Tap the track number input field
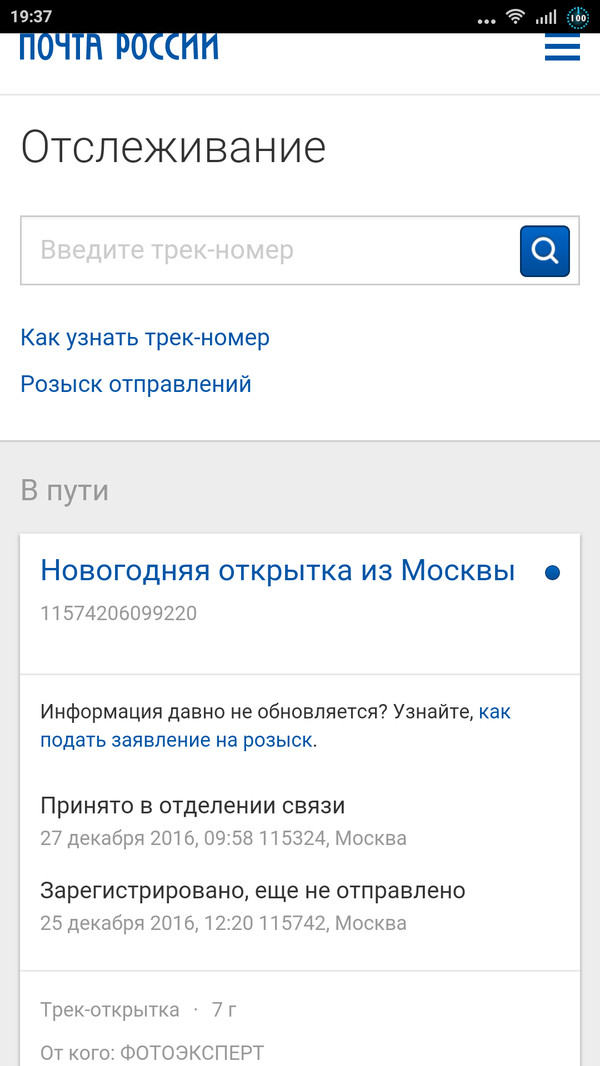This screenshot has width=600, height=1066. (x=270, y=250)
